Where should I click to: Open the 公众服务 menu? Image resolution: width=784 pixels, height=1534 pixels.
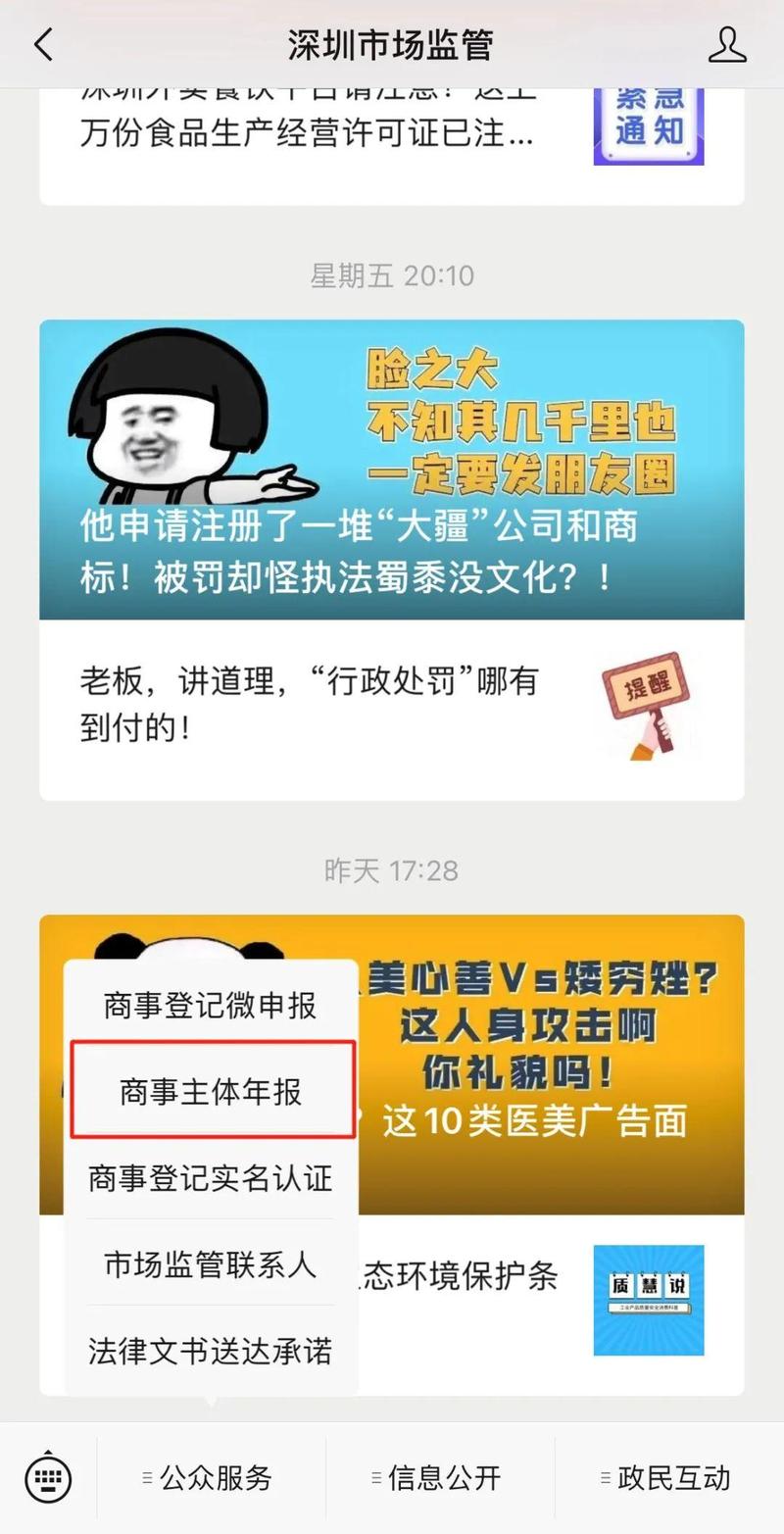(212, 1477)
